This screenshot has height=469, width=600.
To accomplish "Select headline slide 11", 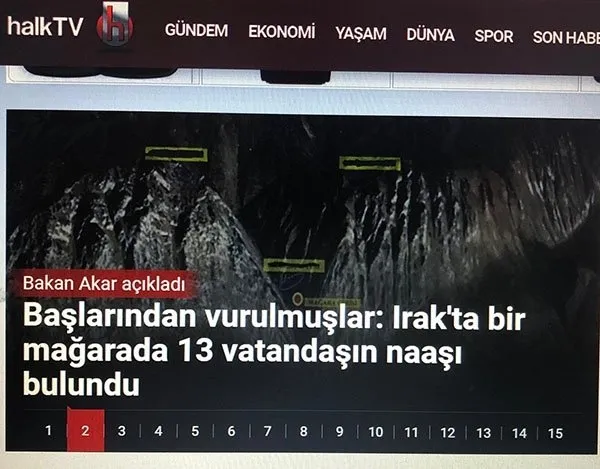I will [x=411, y=432].
